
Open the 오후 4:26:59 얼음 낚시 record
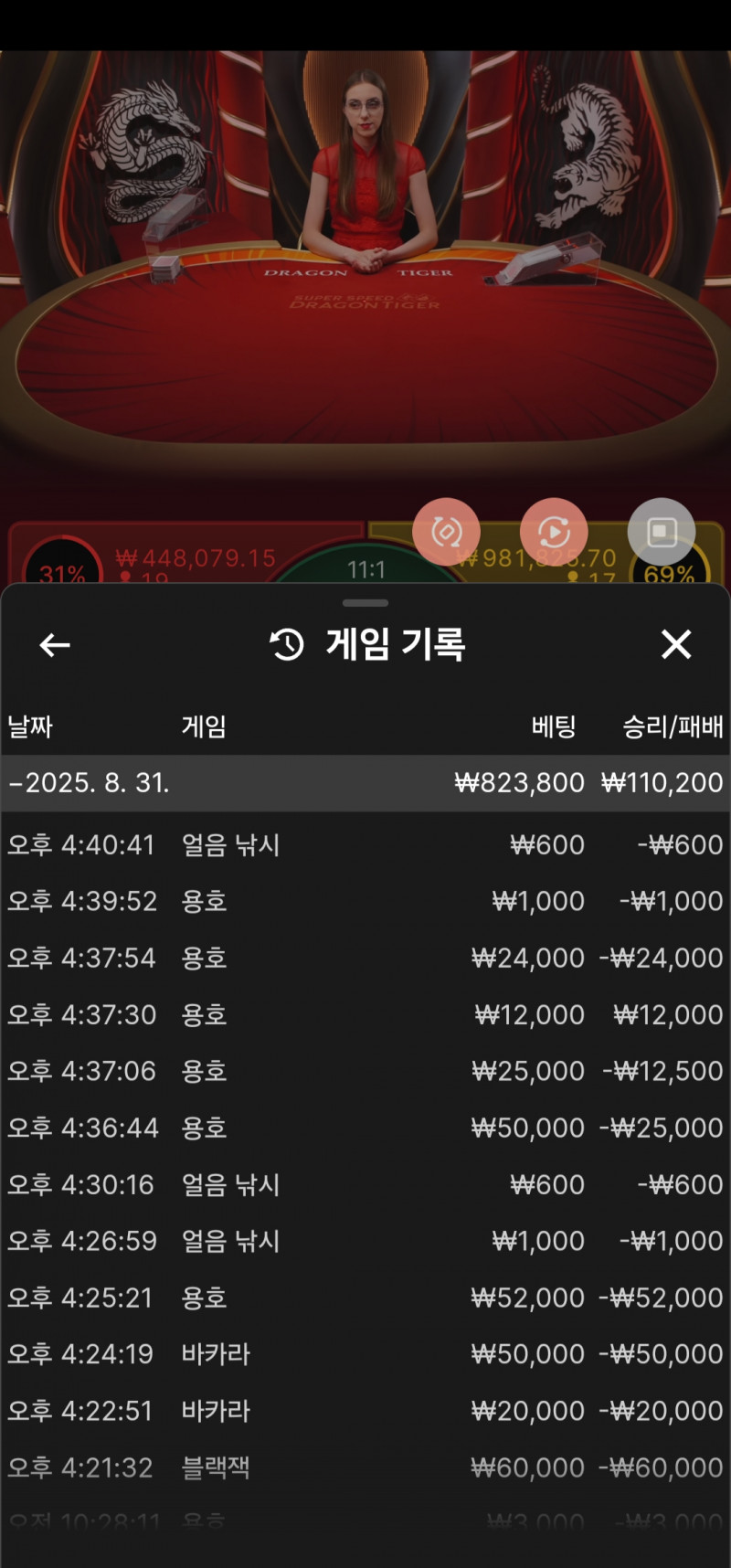365,1242
